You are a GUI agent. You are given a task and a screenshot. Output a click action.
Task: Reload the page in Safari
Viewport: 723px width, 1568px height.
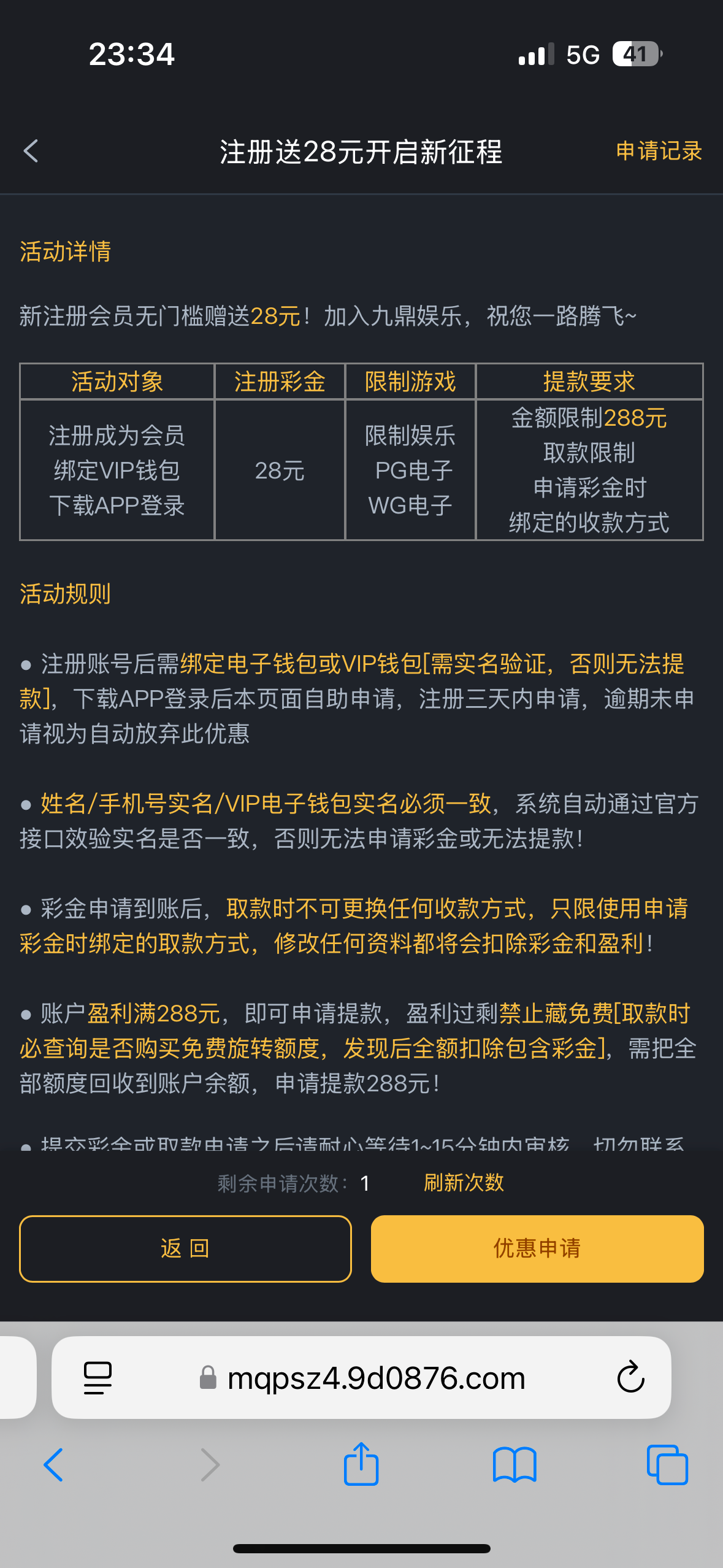coord(630,1378)
